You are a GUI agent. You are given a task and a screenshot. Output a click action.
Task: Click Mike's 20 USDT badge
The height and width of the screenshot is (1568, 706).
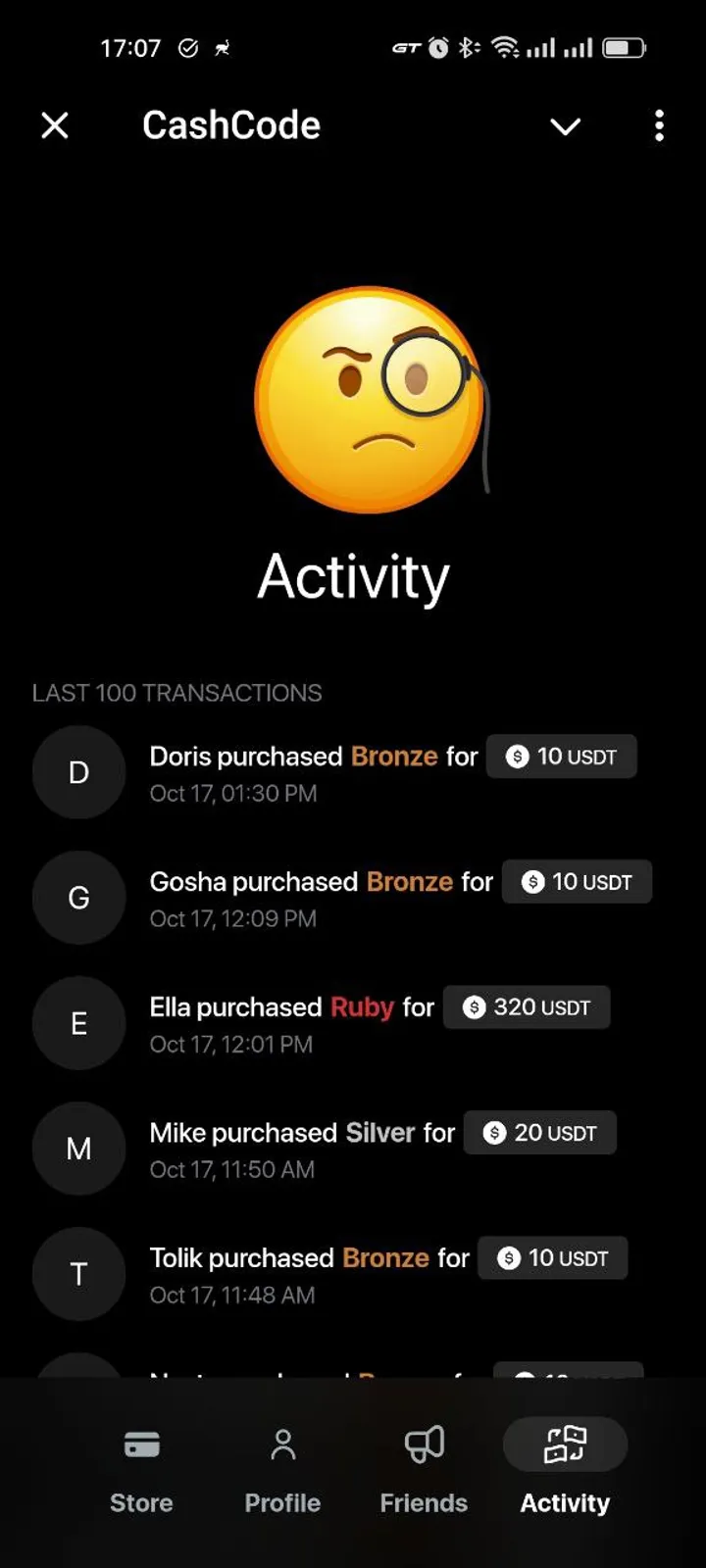(540, 1132)
